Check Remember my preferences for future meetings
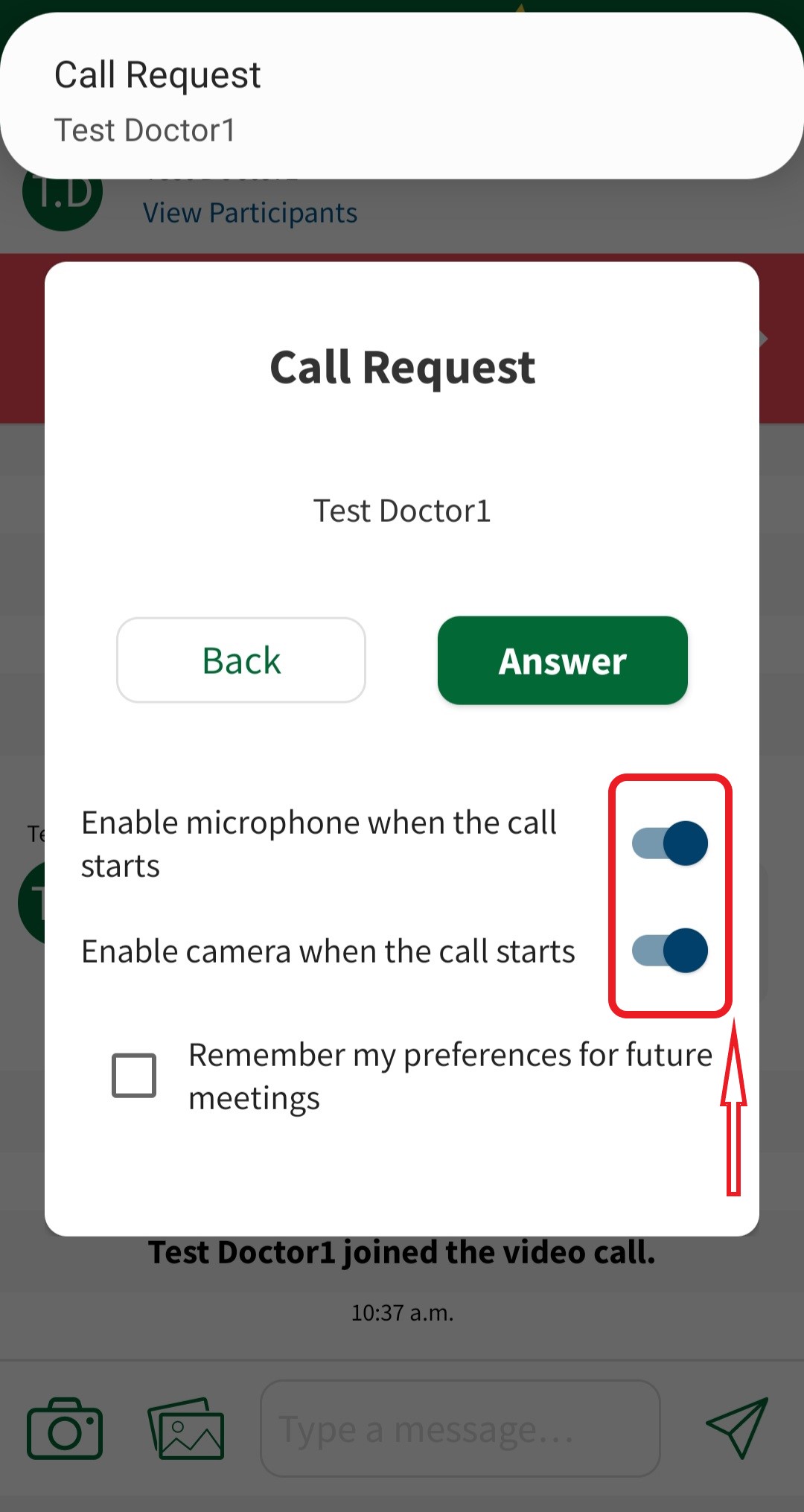Image resolution: width=804 pixels, height=1512 pixels. [x=134, y=1075]
